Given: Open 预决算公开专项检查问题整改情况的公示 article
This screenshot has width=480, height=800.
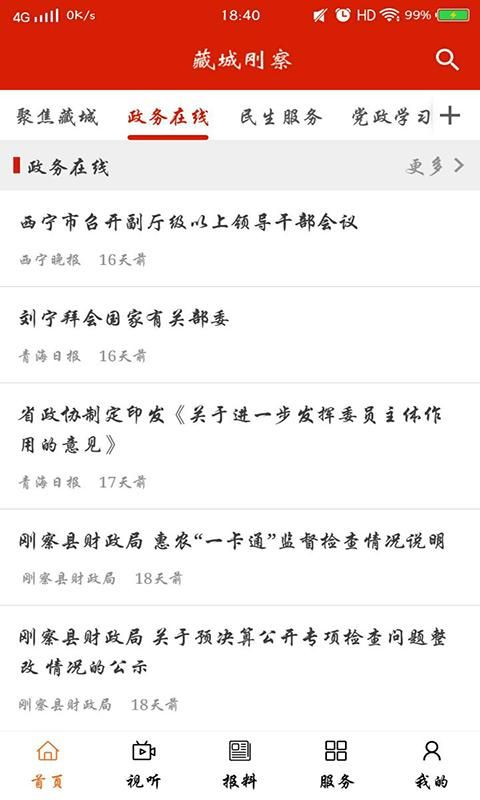Looking at the screenshot, I should [240, 668].
